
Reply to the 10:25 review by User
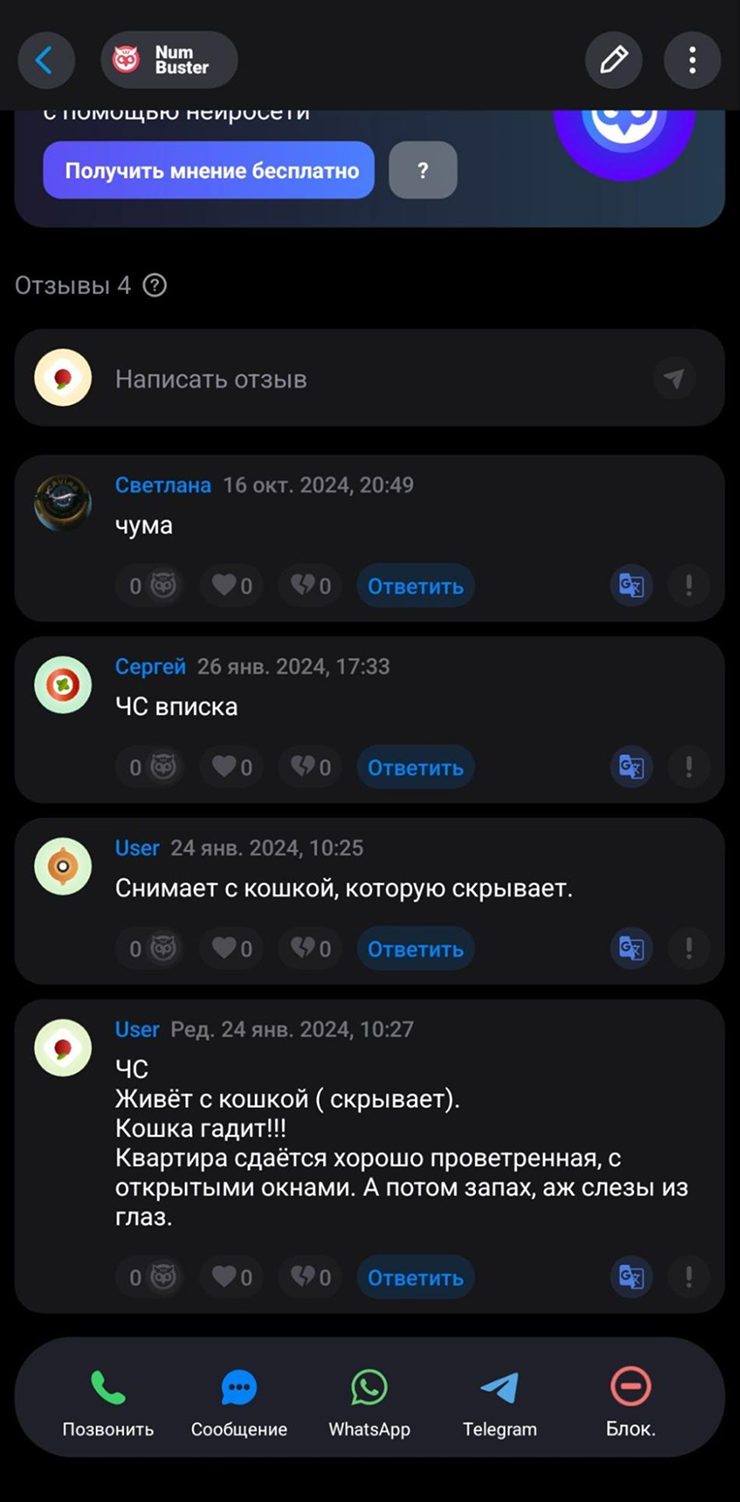(415, 948)
